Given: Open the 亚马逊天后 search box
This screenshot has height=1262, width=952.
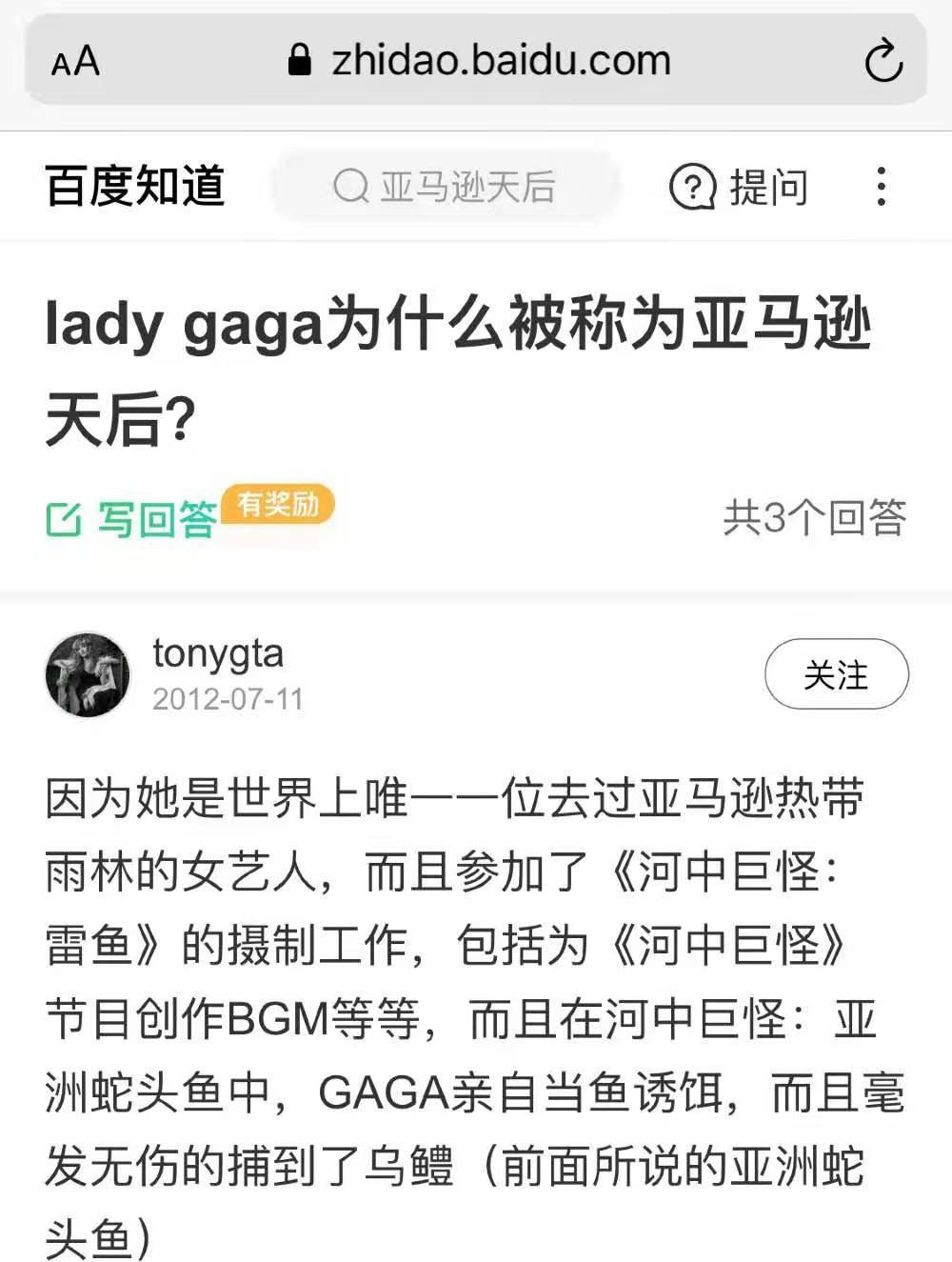Looking at the screenshot, I should (x=446, y=187).
